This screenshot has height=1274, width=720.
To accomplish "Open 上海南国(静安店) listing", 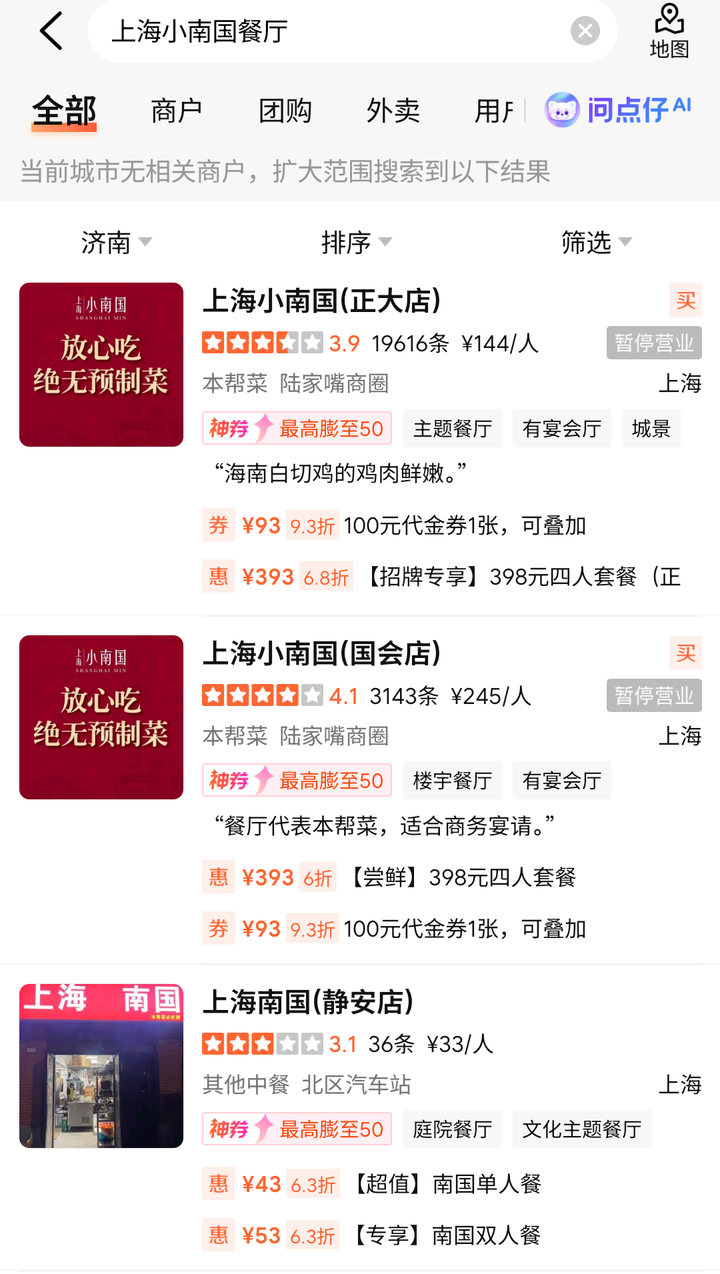I will point(308,1002).
